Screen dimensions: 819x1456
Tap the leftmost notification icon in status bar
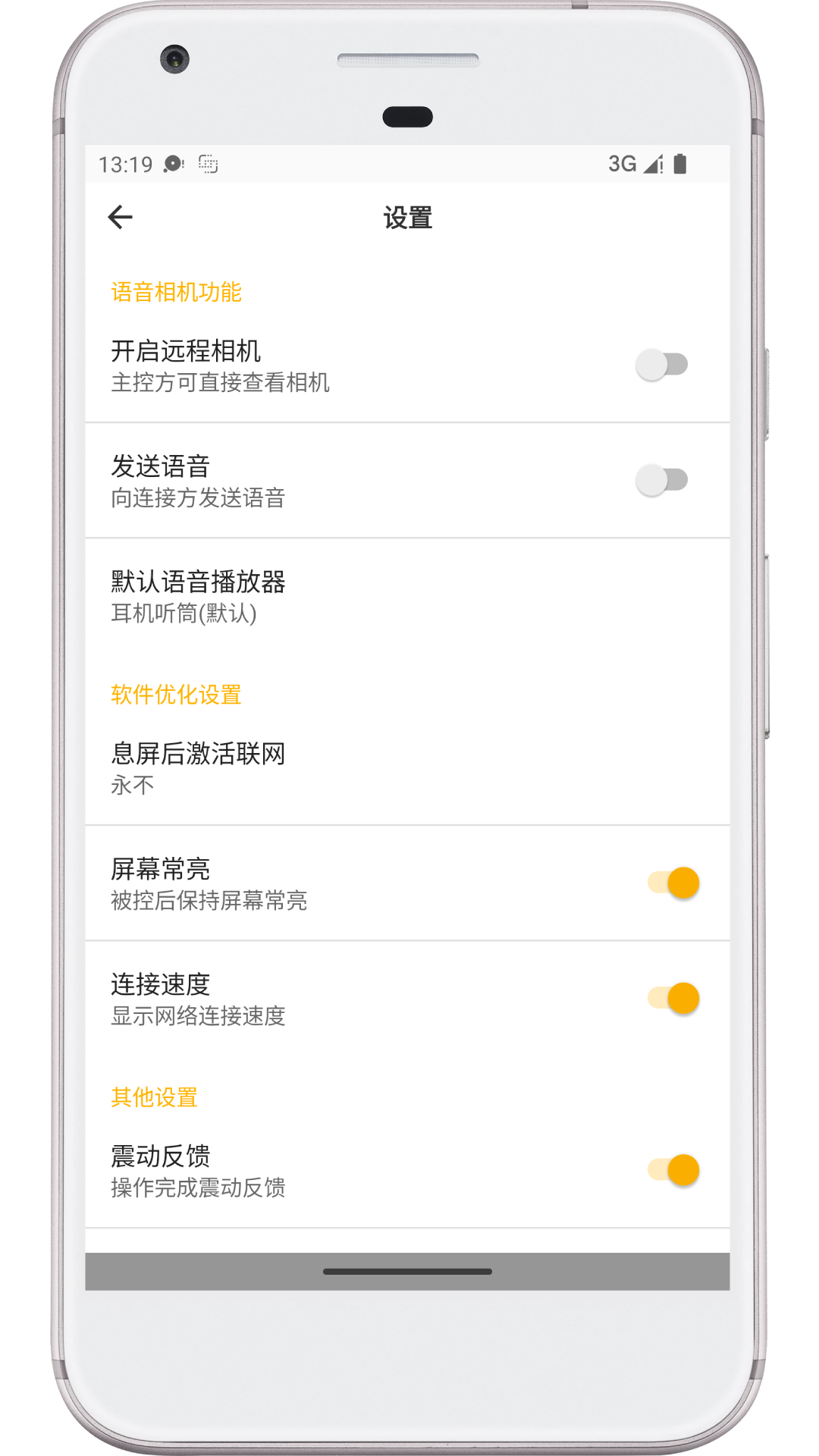(173, 163)
